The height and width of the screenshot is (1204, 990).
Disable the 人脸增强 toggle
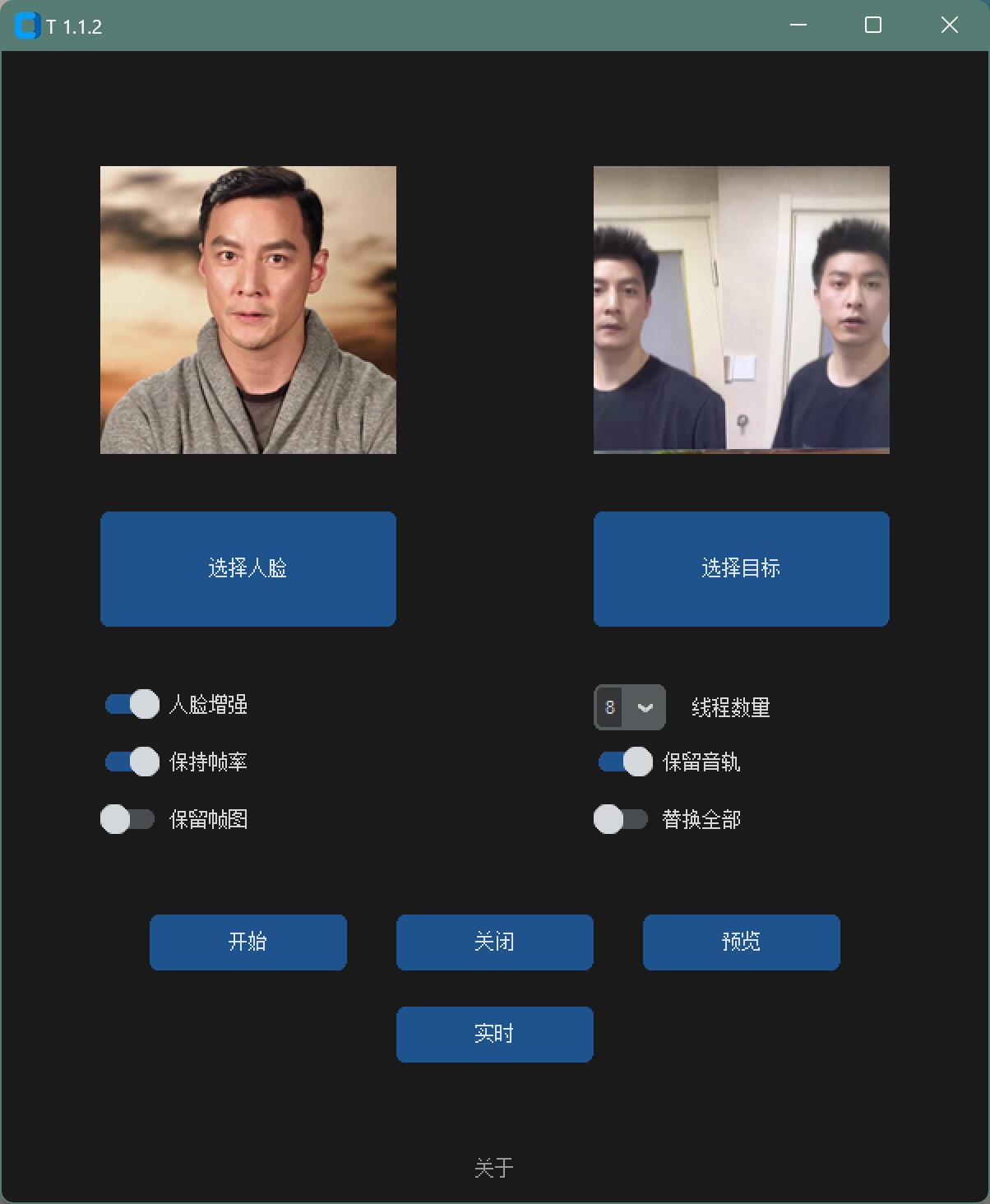[x=132, y=704]
